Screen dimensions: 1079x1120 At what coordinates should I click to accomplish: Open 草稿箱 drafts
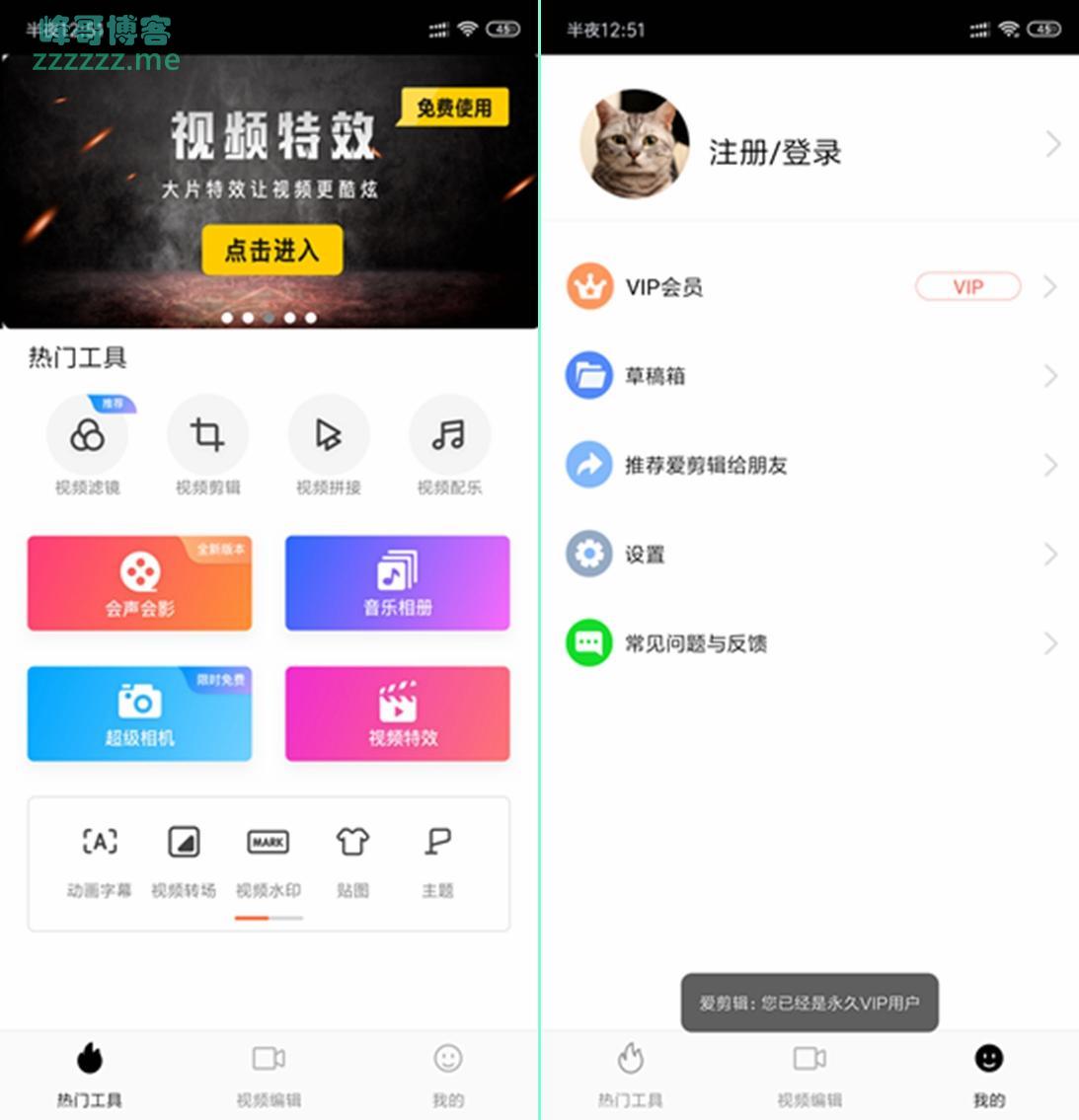(809, 376)
